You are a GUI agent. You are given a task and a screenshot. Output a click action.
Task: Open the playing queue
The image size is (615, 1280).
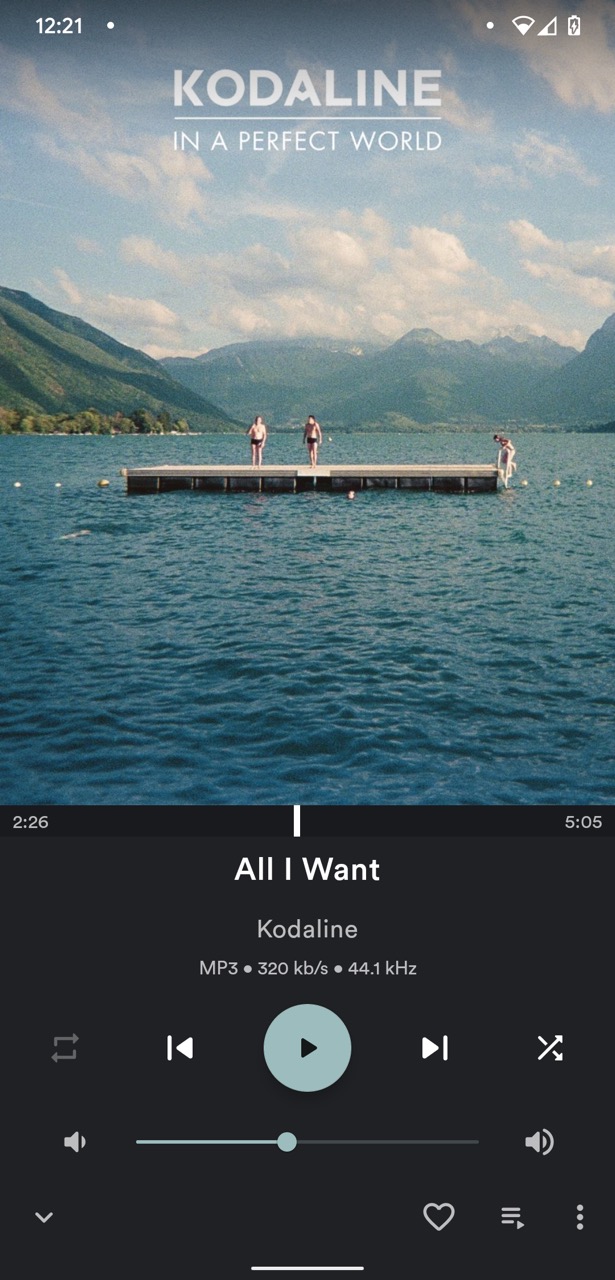[x=512, y=1217]
